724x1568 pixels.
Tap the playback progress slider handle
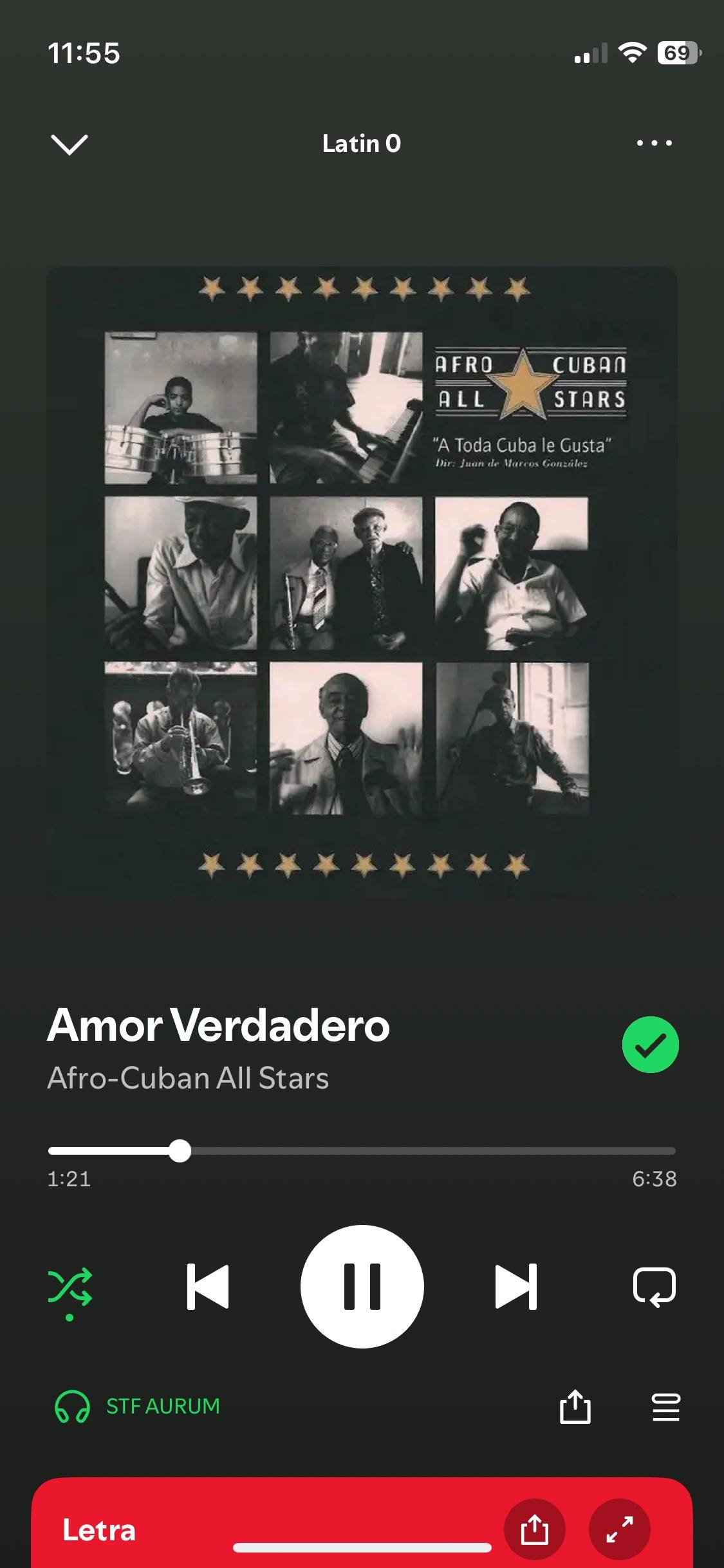180,1150
